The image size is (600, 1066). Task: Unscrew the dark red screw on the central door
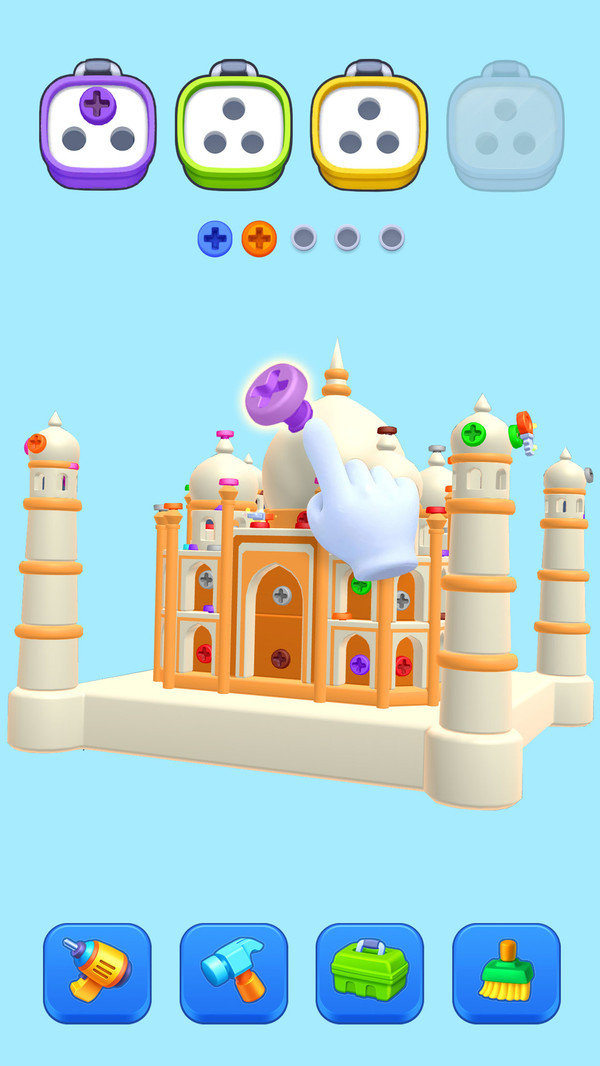click(281, 658)
